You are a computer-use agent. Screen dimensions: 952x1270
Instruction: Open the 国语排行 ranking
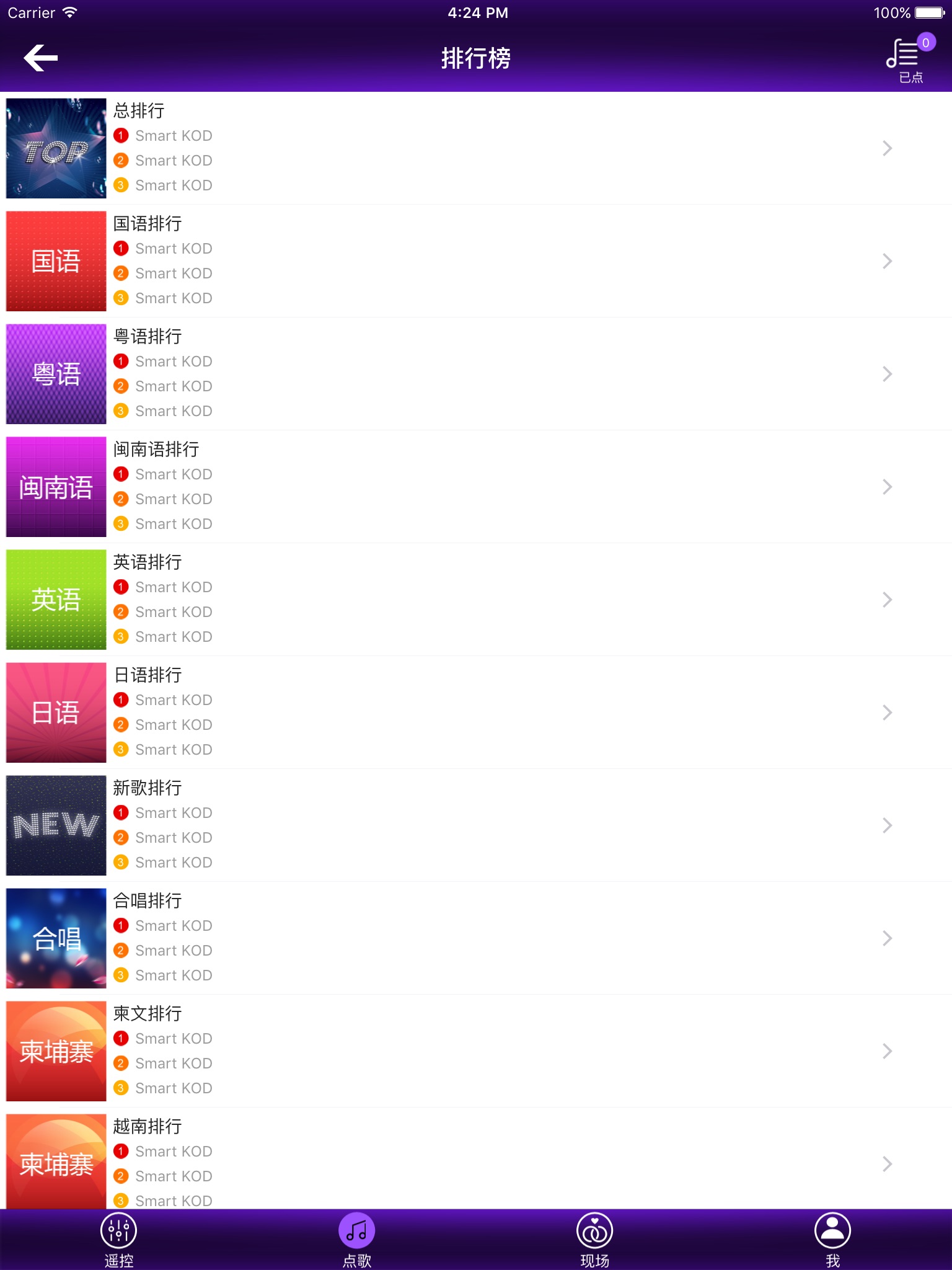(476, 261)
